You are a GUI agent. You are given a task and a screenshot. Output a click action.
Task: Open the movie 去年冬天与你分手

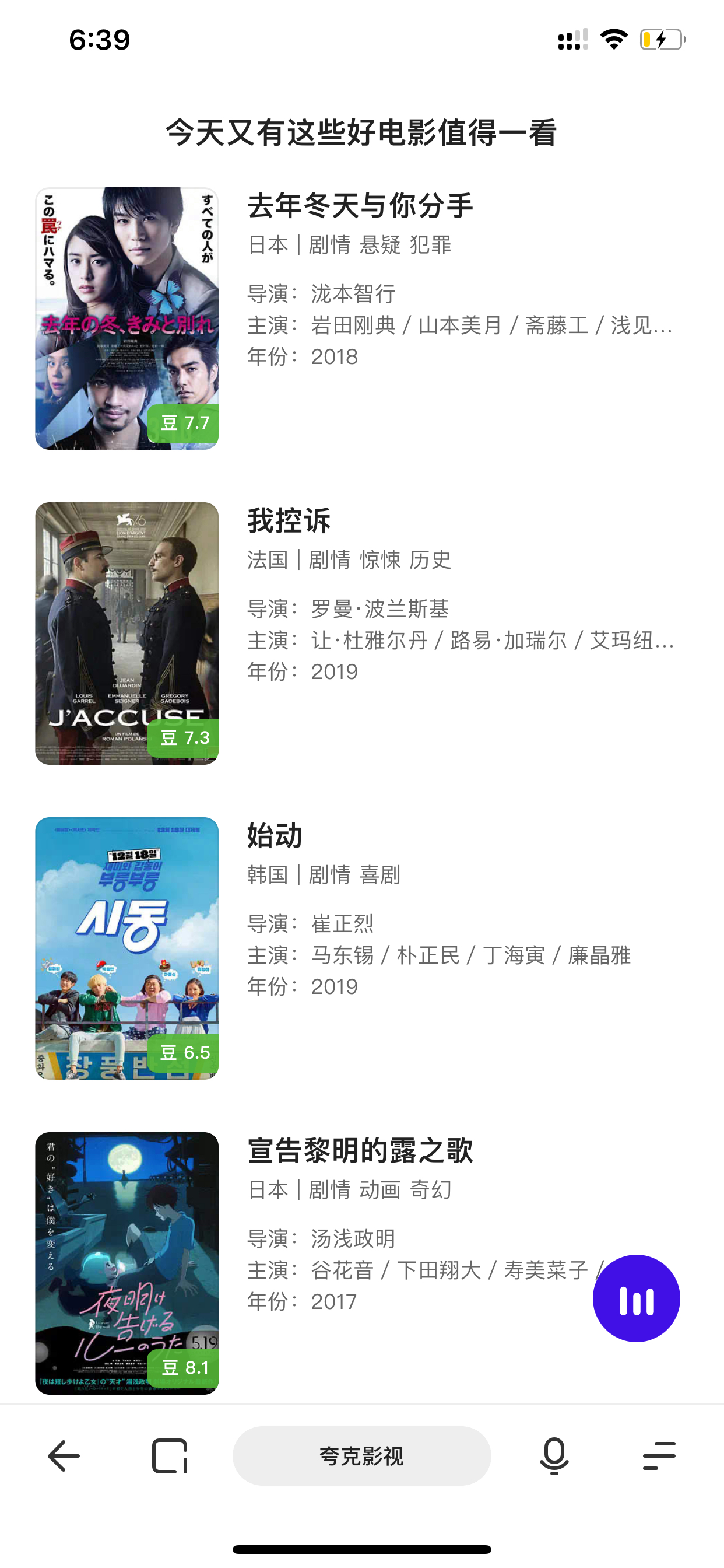coord(360,206)
